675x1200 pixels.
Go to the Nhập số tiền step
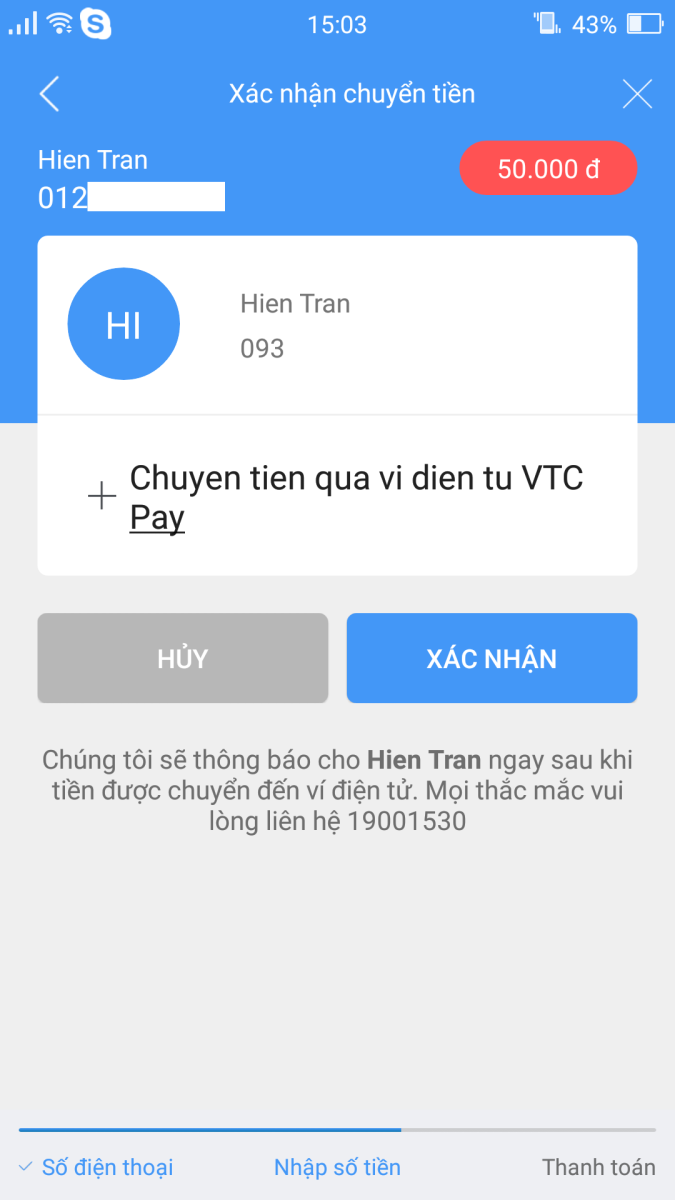337,1167
